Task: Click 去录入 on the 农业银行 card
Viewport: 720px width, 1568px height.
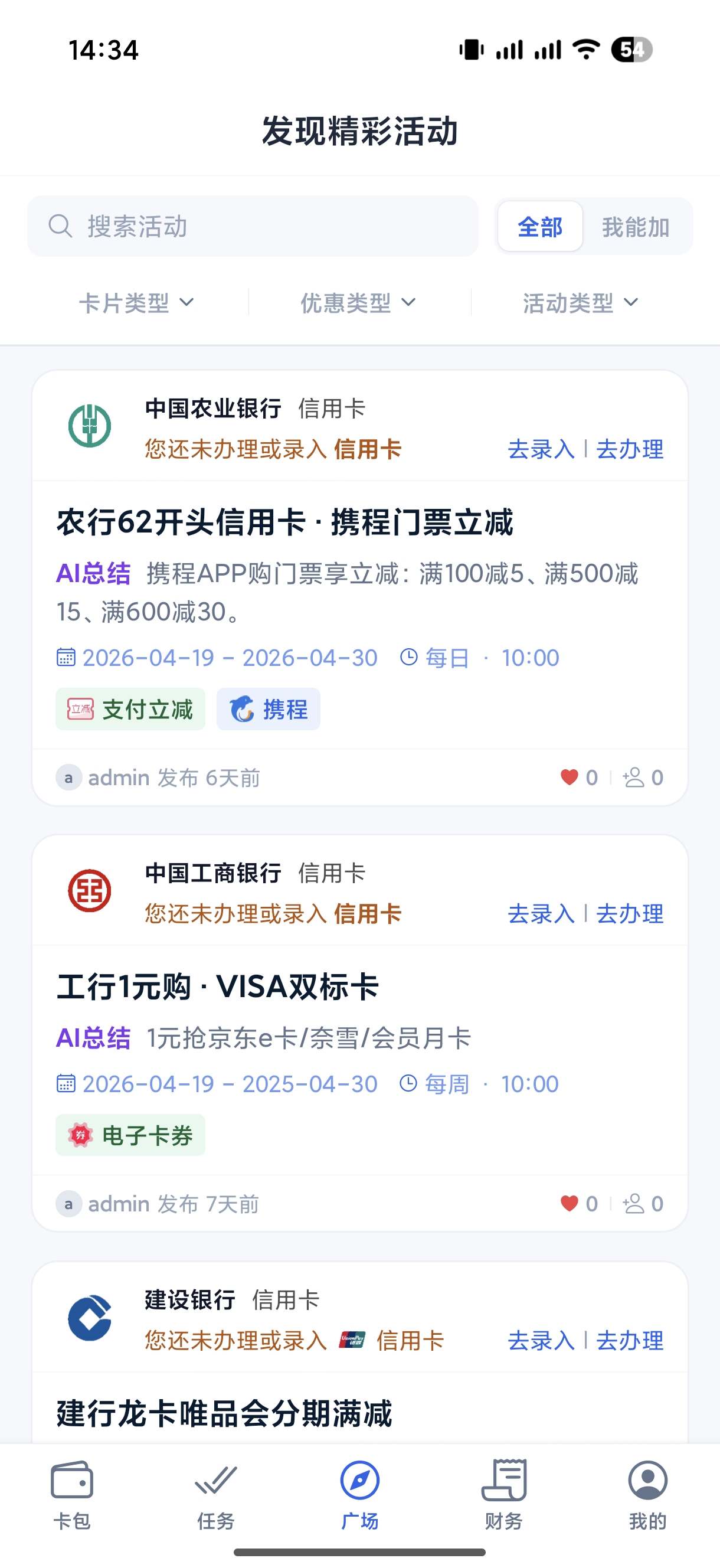Action: coord(541,450)
